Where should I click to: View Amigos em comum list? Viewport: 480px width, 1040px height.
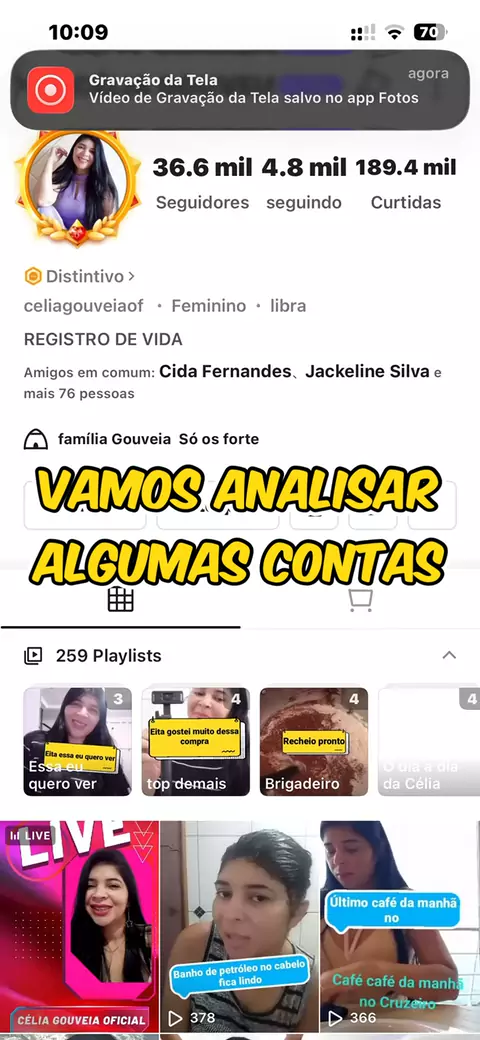(x=233, y=382)
